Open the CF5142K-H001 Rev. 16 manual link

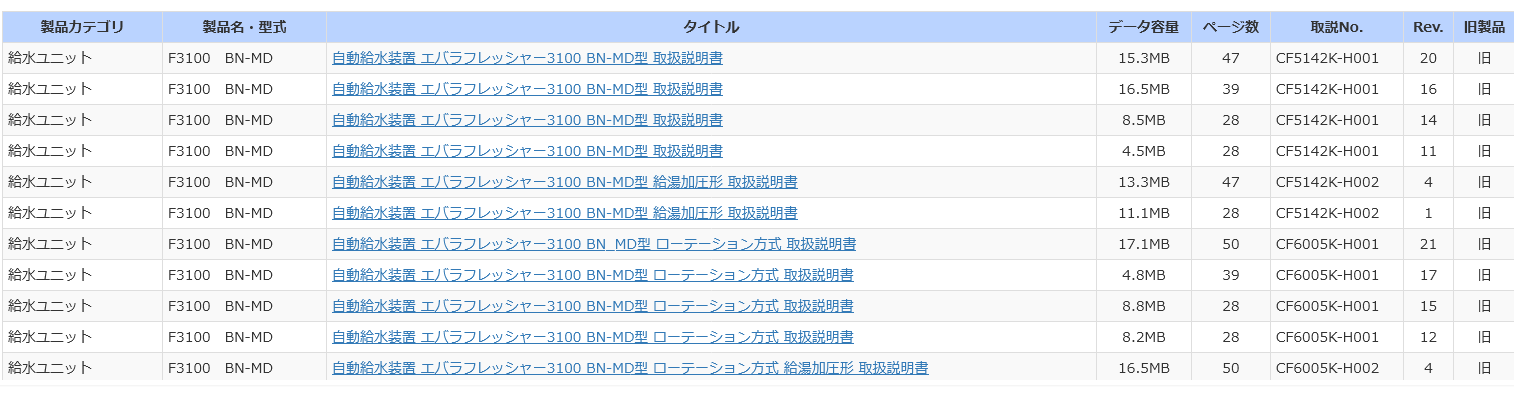(x=527, y=89)
